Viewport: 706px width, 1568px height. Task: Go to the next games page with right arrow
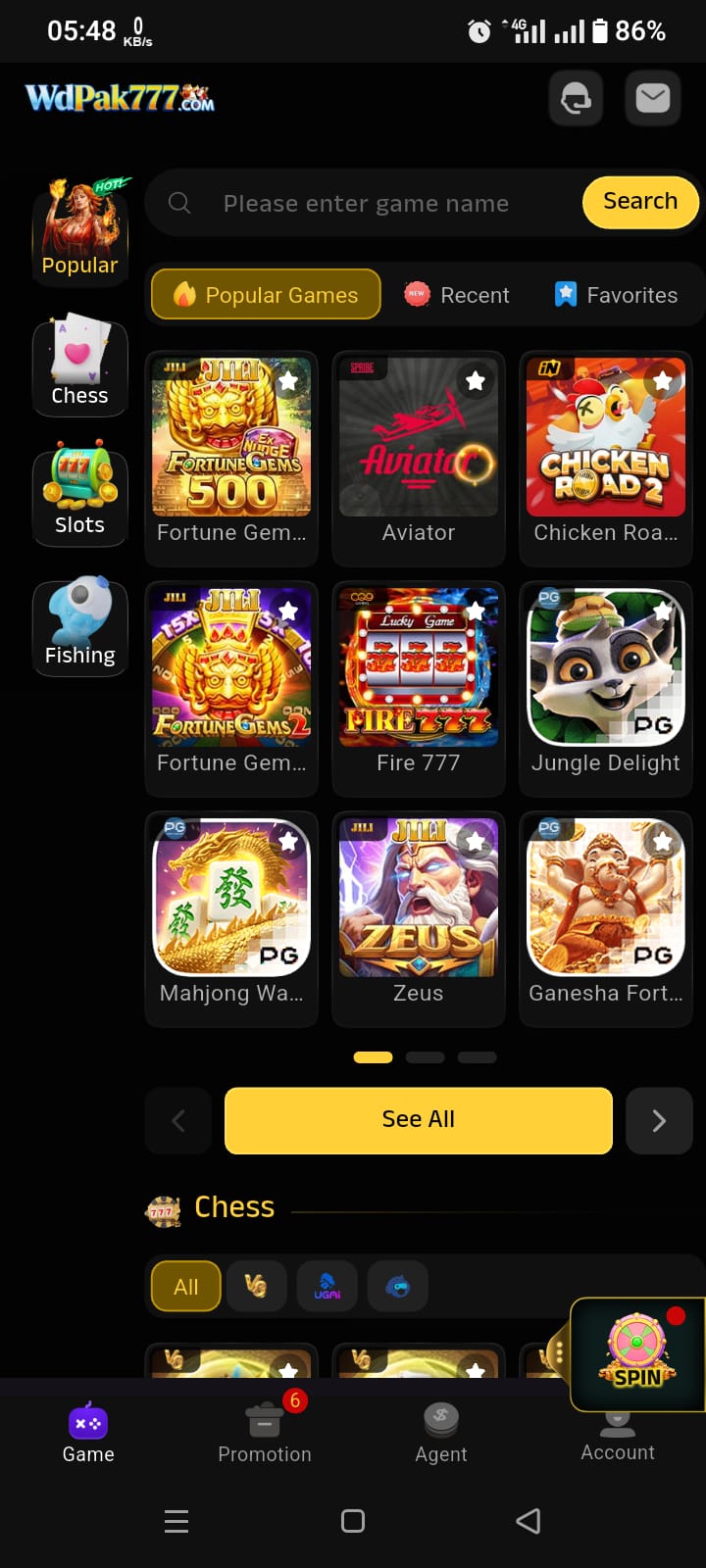tap(658, 1120)
